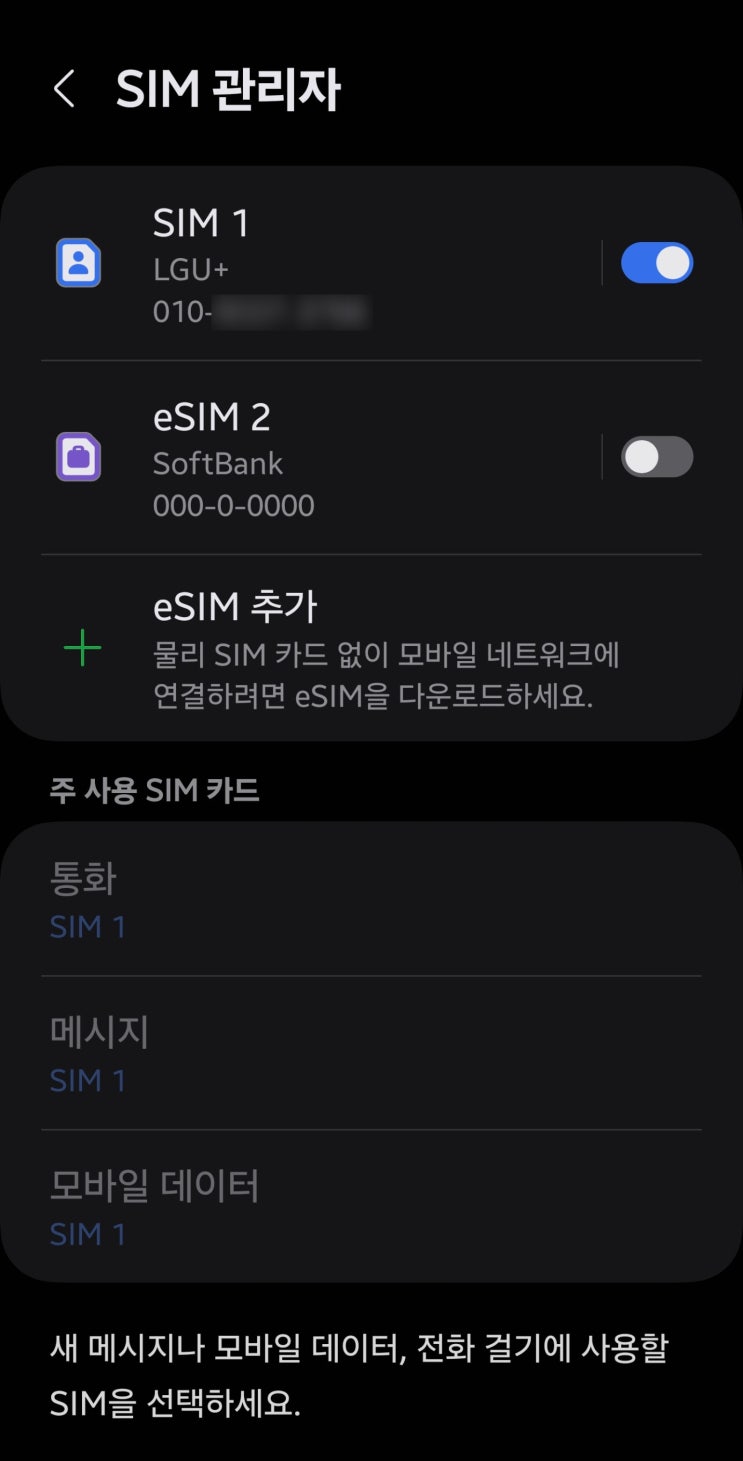Screen dimensions: 743x1461
Task: Change the SIM for 모바일 데이터
Action: pyautogui.click(x=370, y=1208)
